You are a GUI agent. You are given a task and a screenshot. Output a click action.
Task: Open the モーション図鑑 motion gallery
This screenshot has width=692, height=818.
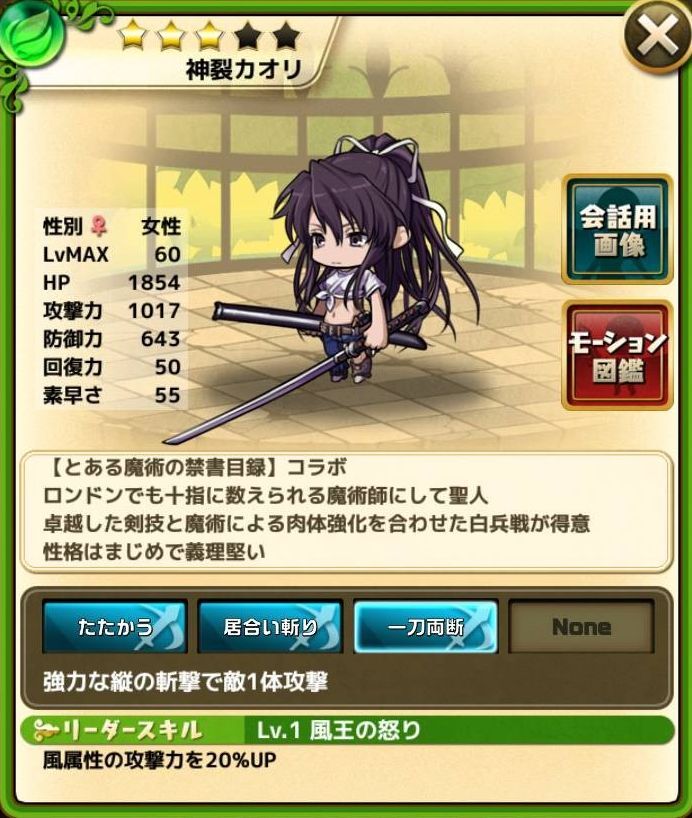pyautogui.click(x=617, y=357)
